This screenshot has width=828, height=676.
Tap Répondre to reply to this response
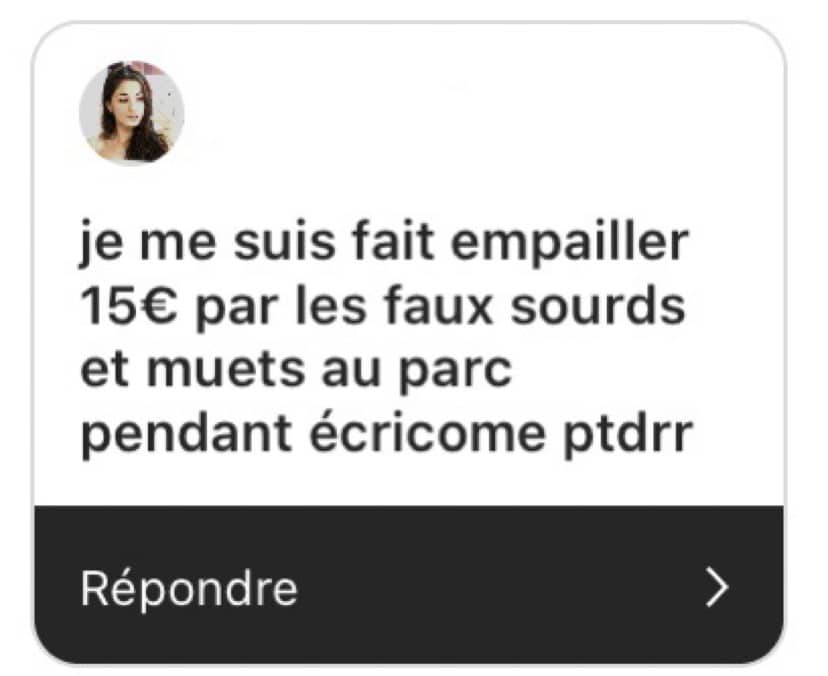click(x=189, y=589)
